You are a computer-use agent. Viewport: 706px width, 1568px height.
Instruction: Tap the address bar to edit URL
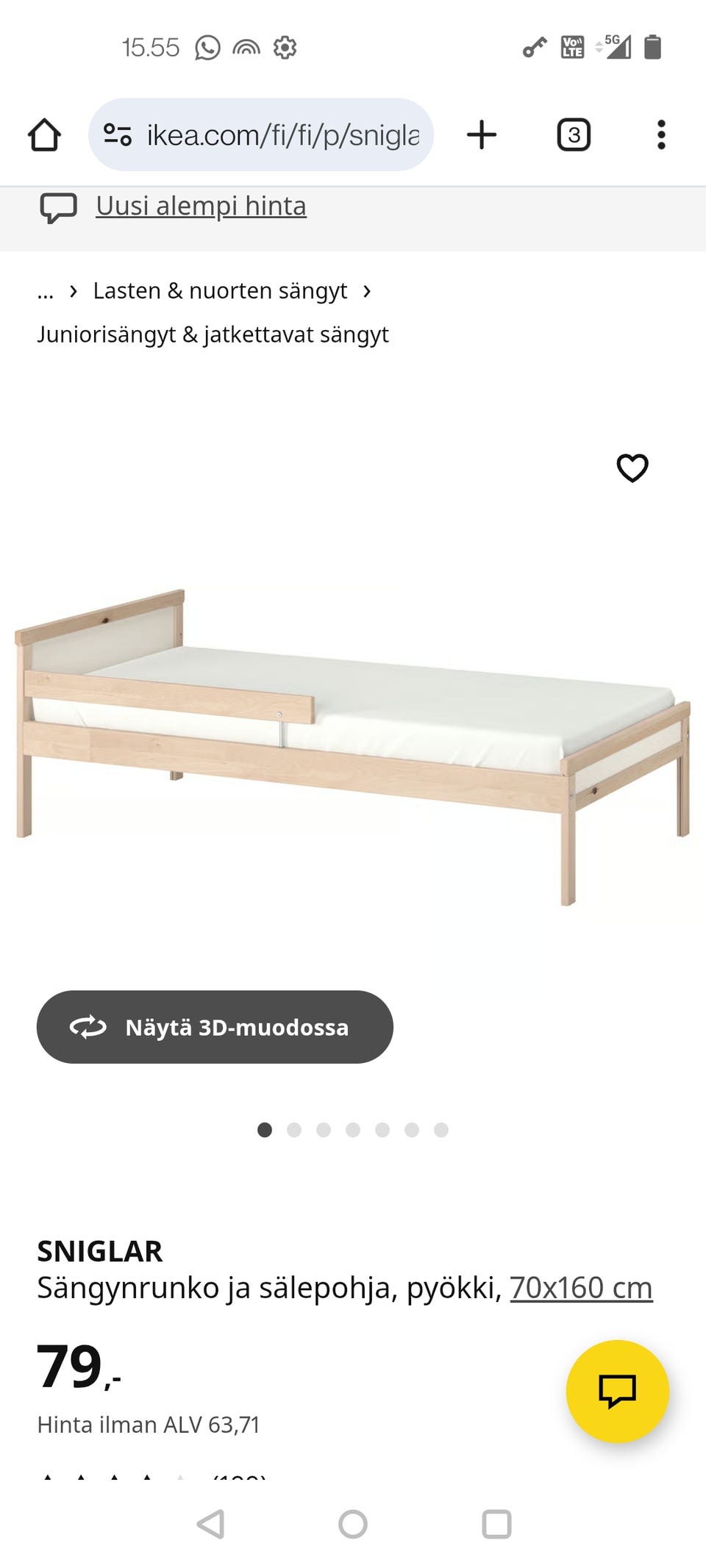pos(279,135)
